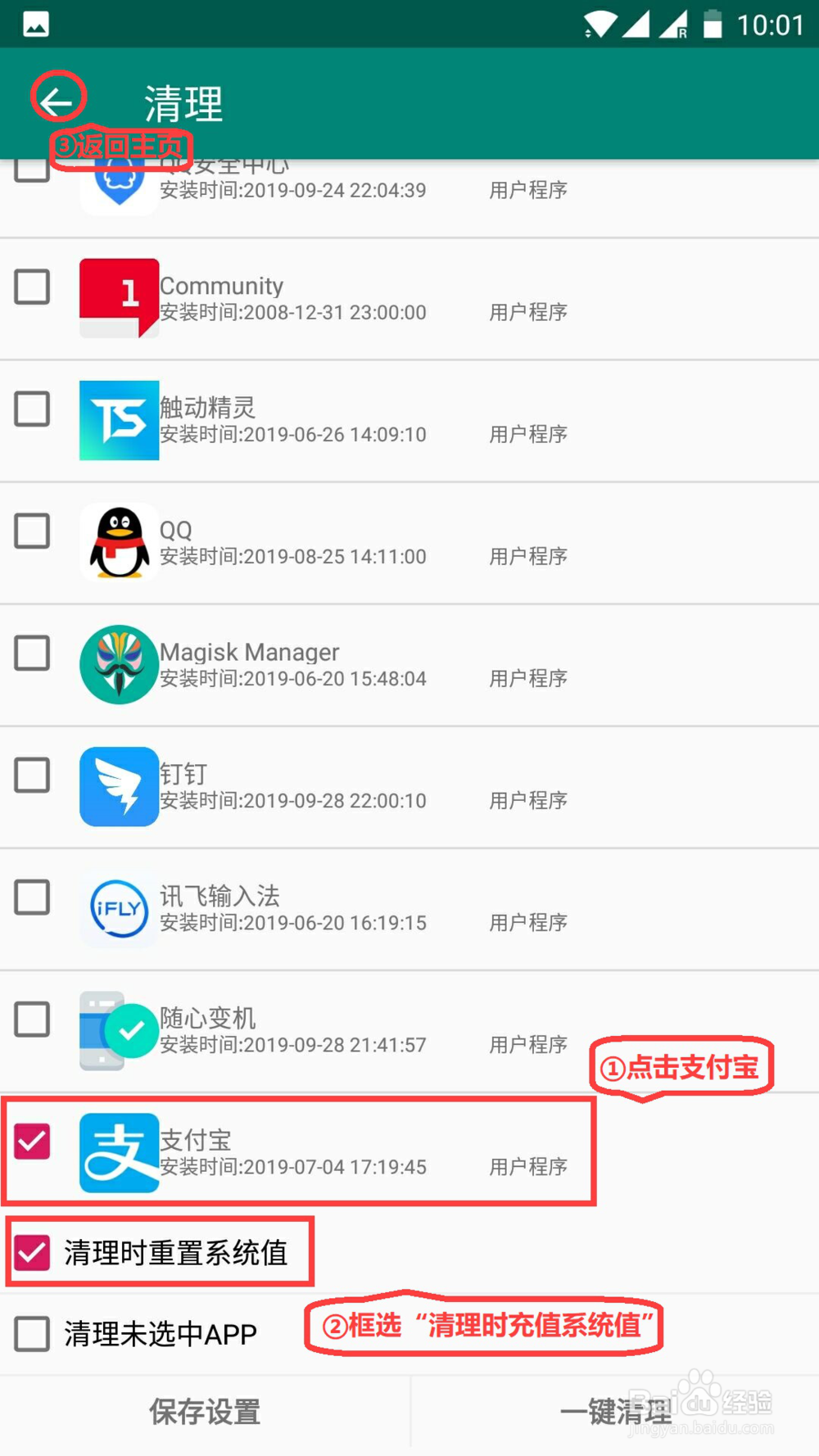This screenshot has width=819, height=1456.
Task: Toggle the 钉钉 app checkbox
Action: [x=32, y=775]
